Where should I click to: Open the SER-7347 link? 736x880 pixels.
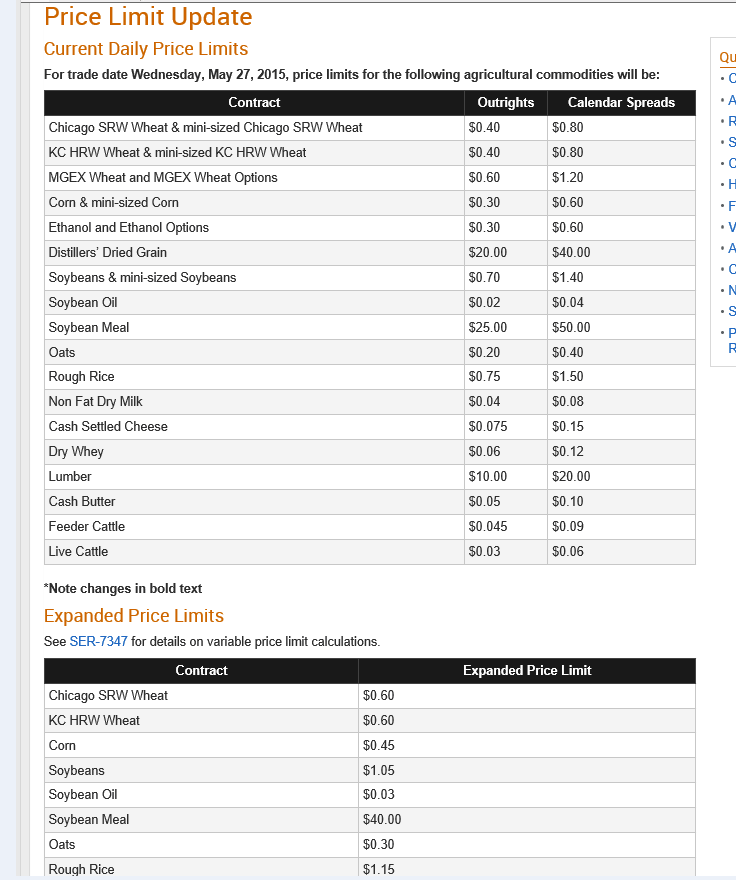pos(98,641)
